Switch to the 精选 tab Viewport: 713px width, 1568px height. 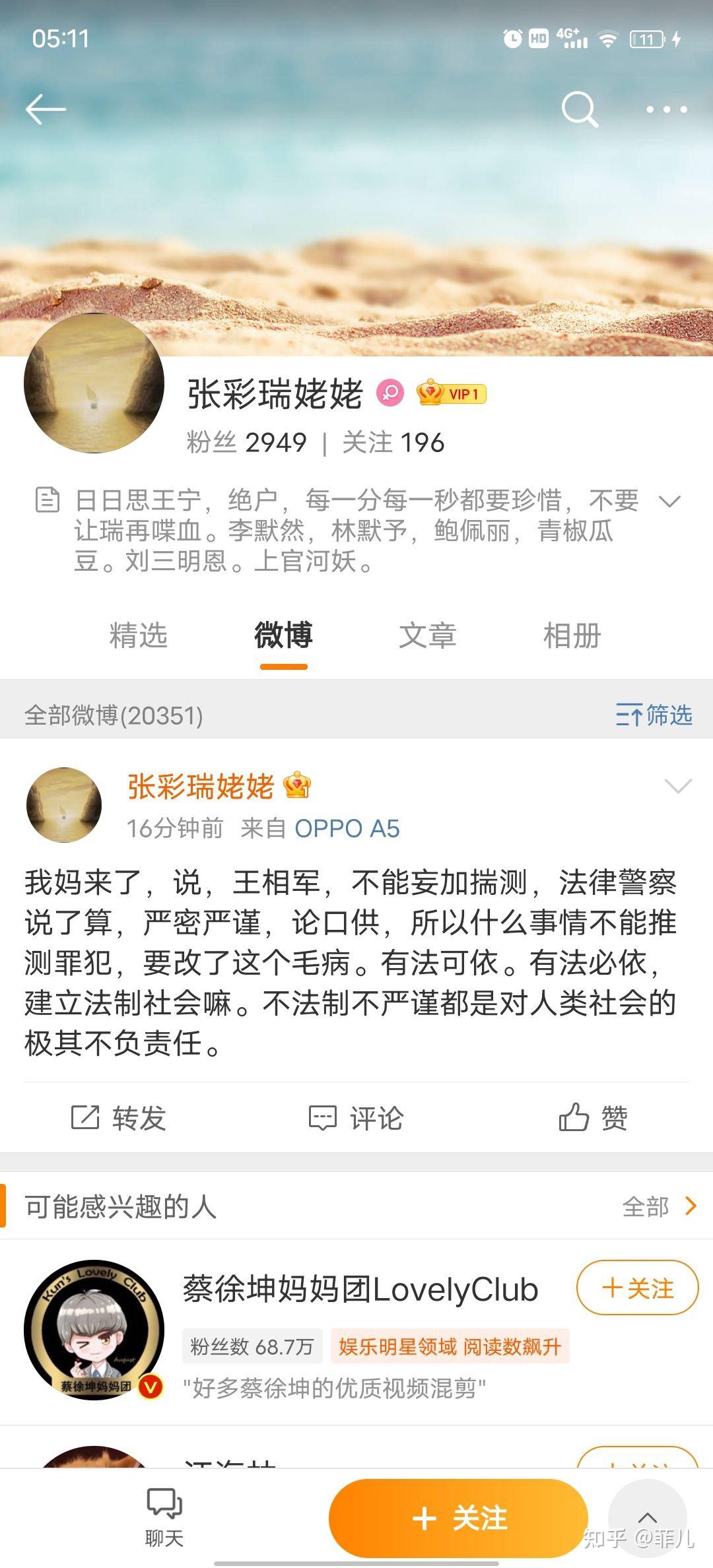click(140, 636)
